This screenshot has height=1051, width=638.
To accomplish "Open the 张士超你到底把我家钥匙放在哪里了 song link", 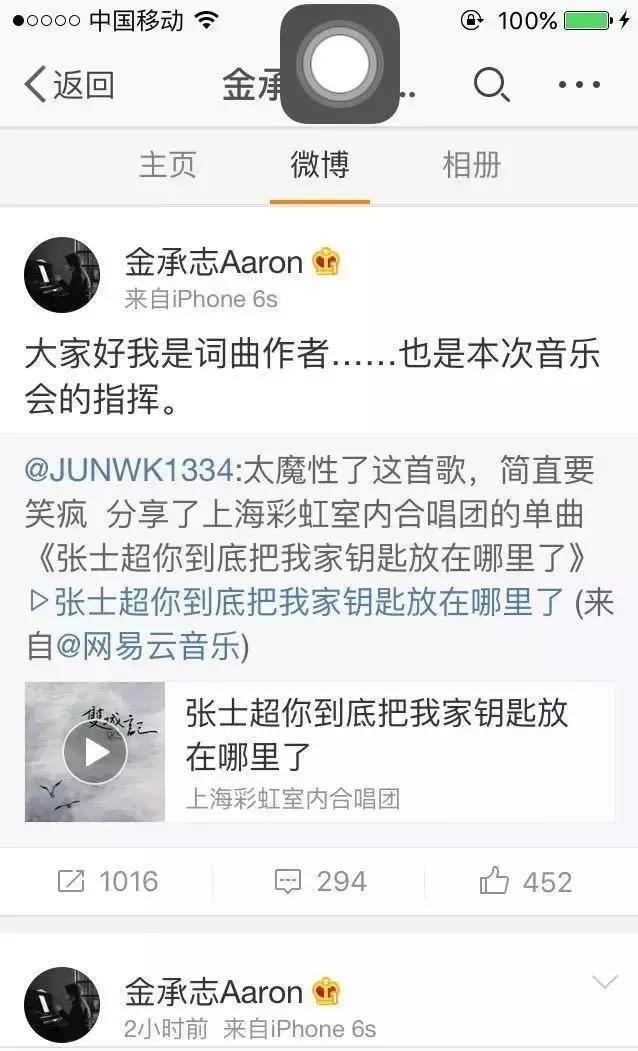I will click(x=310, y=602).
